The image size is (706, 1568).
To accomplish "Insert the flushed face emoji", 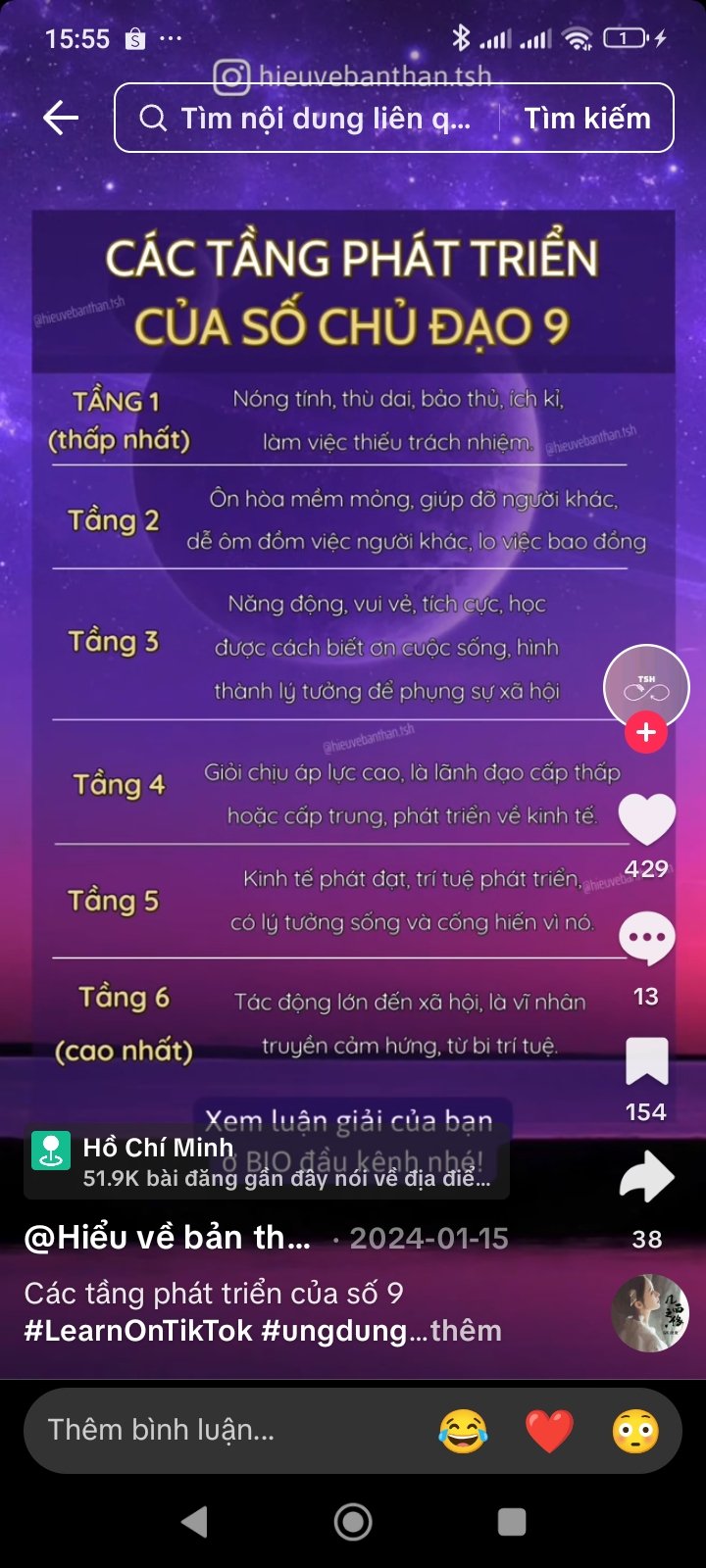I will (635, 1431).
